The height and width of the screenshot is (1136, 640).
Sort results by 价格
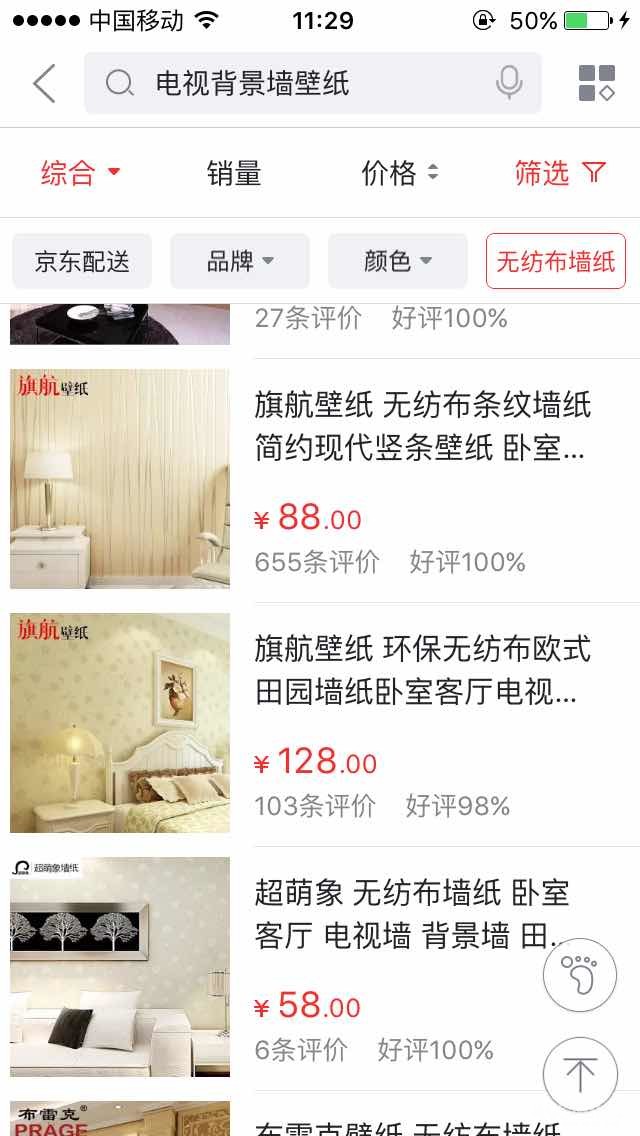point(399,173)
